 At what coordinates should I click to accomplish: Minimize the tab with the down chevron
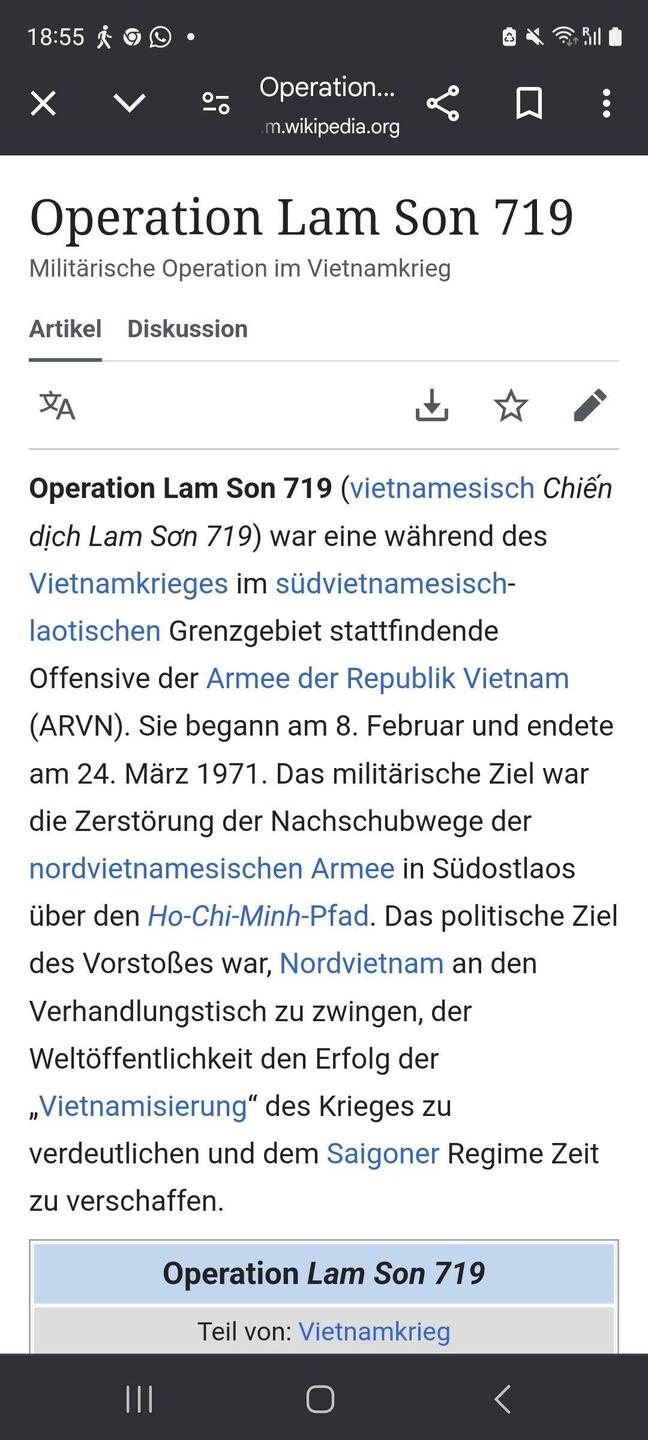coord(129,103)
